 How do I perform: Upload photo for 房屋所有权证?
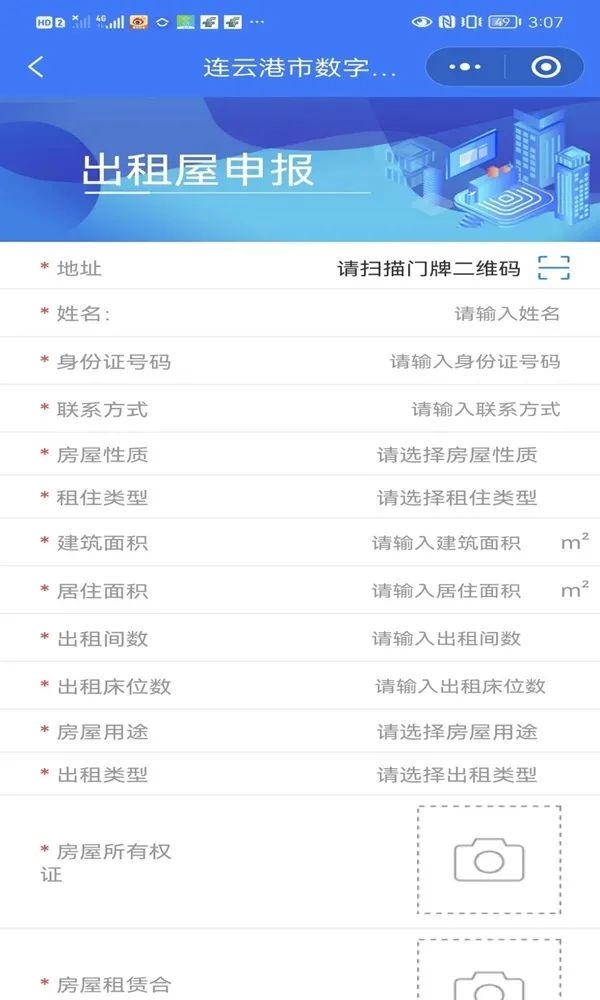click(x=489, y=860)
